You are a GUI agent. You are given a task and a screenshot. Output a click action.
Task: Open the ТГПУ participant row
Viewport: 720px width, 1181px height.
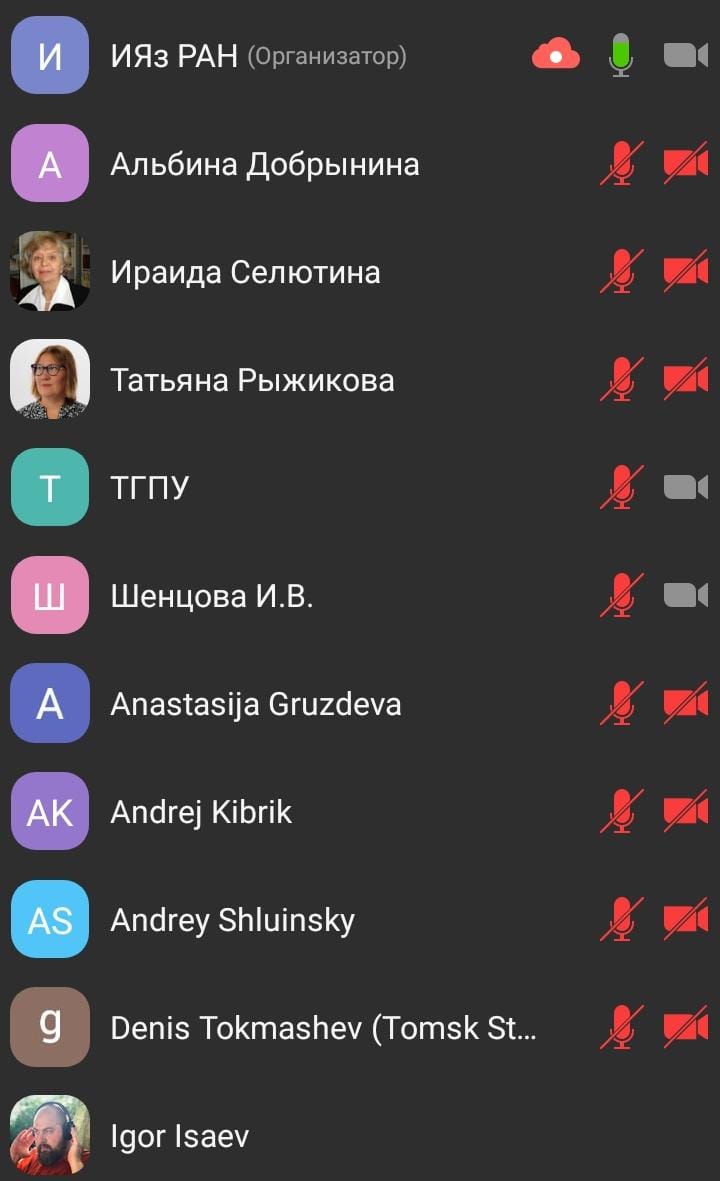(x=360, y=487)
